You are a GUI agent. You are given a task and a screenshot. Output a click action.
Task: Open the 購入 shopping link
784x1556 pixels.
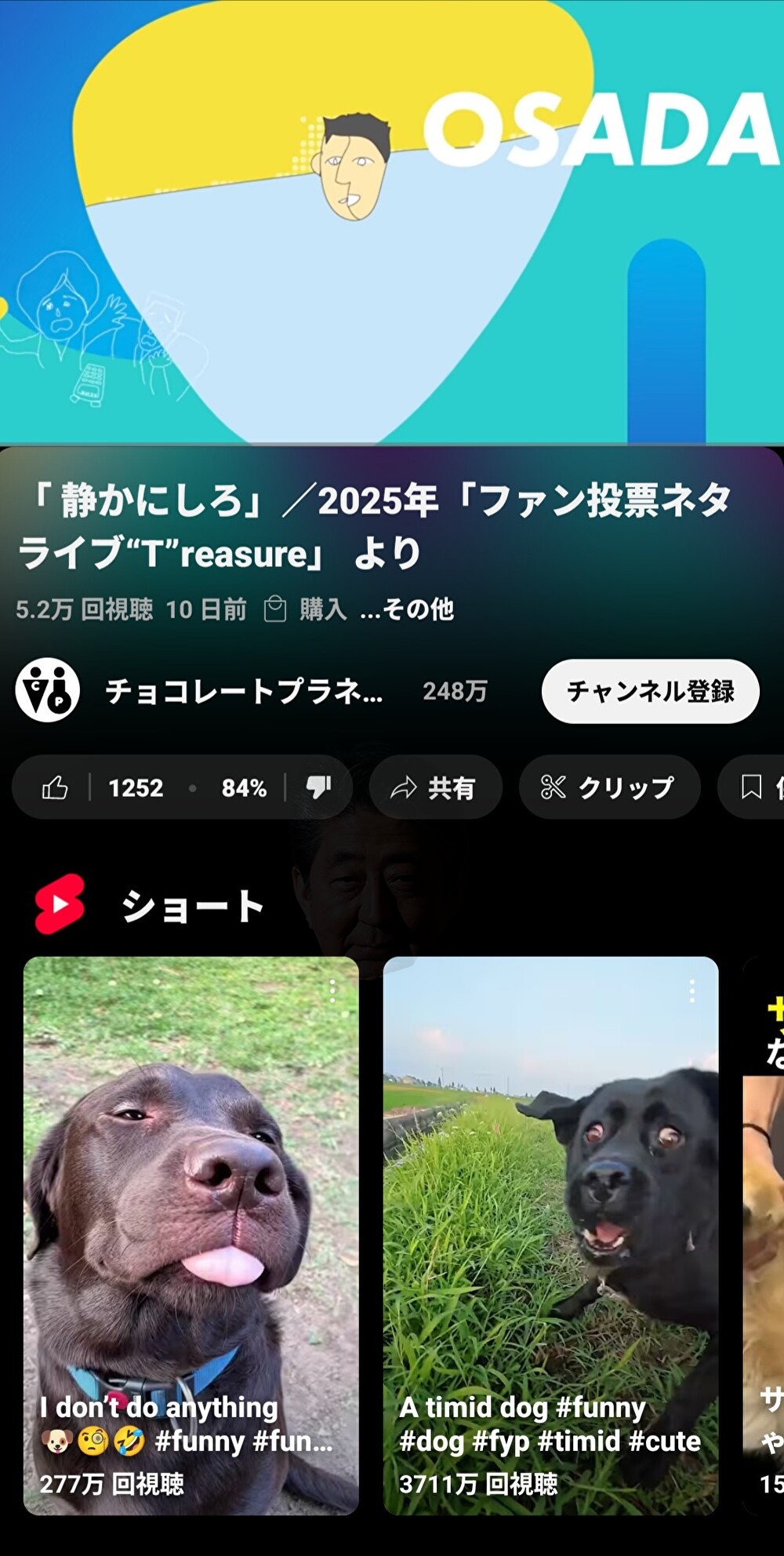306,609
